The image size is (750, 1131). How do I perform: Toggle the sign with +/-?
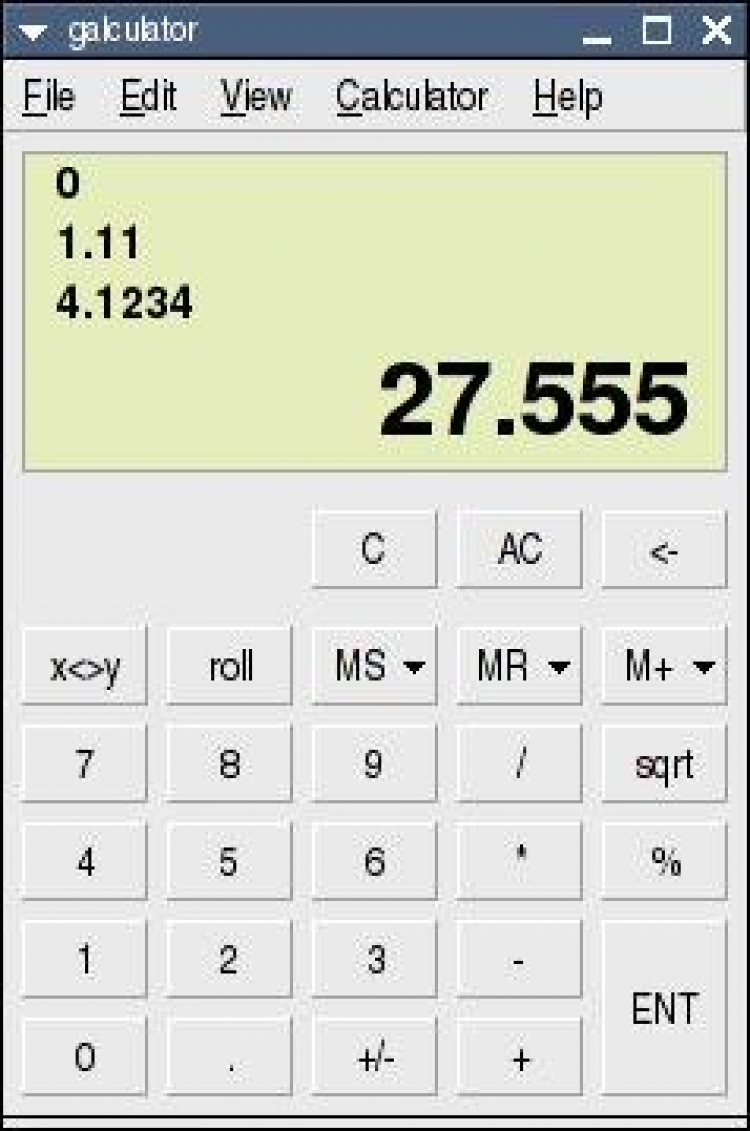(375, 1058)
